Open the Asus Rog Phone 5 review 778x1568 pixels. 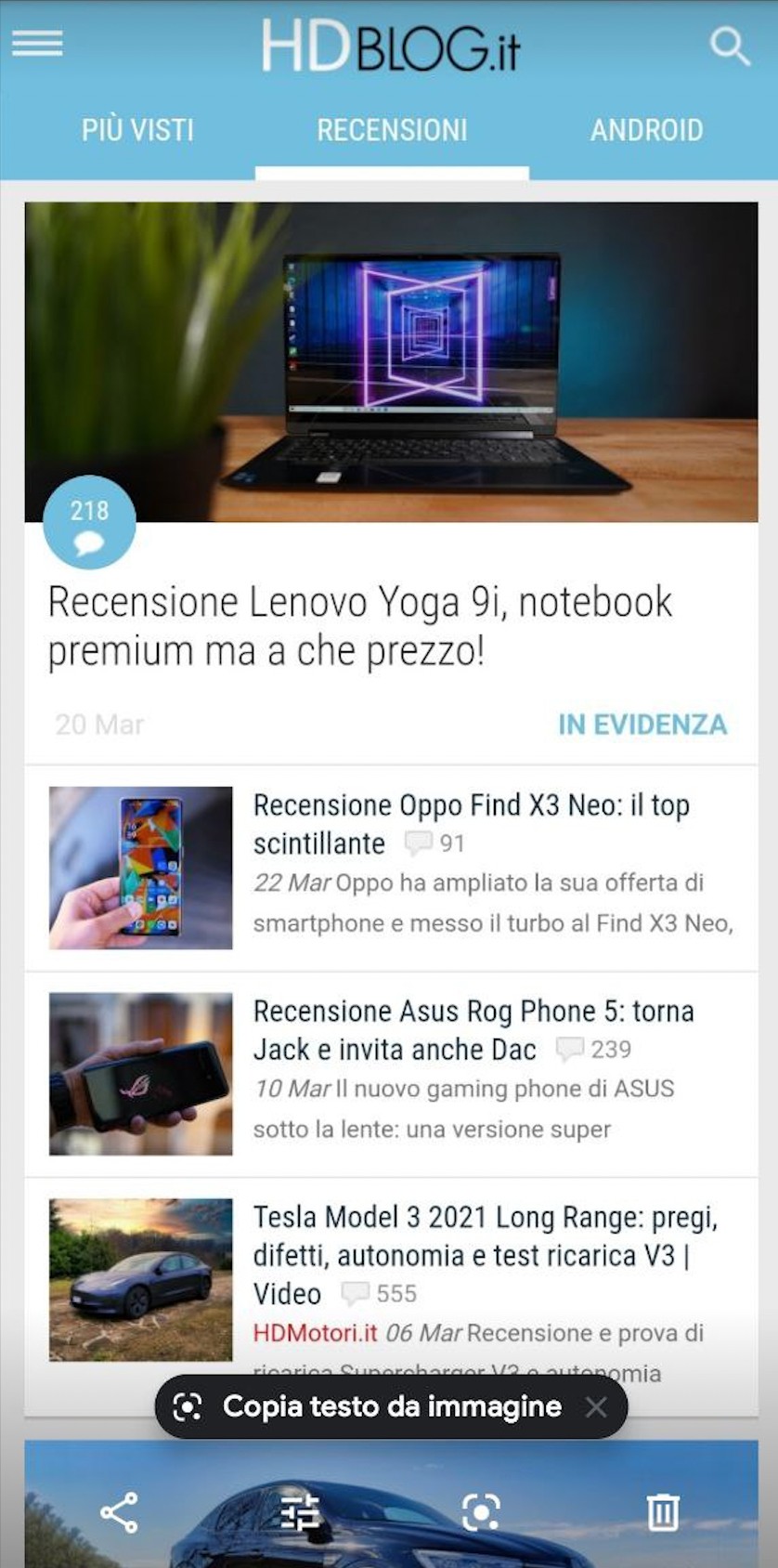click(473, 1030)
